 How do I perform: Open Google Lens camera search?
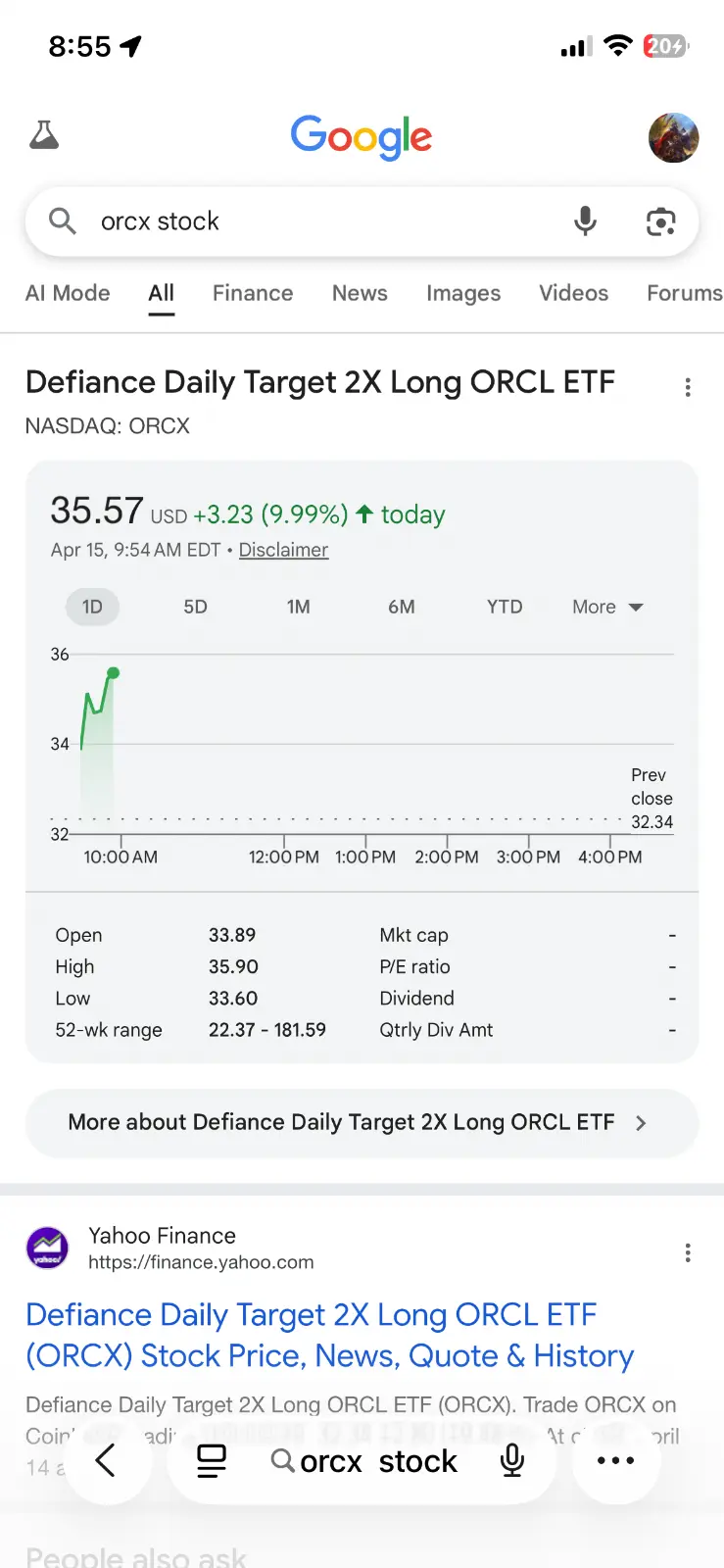point(660,221)
